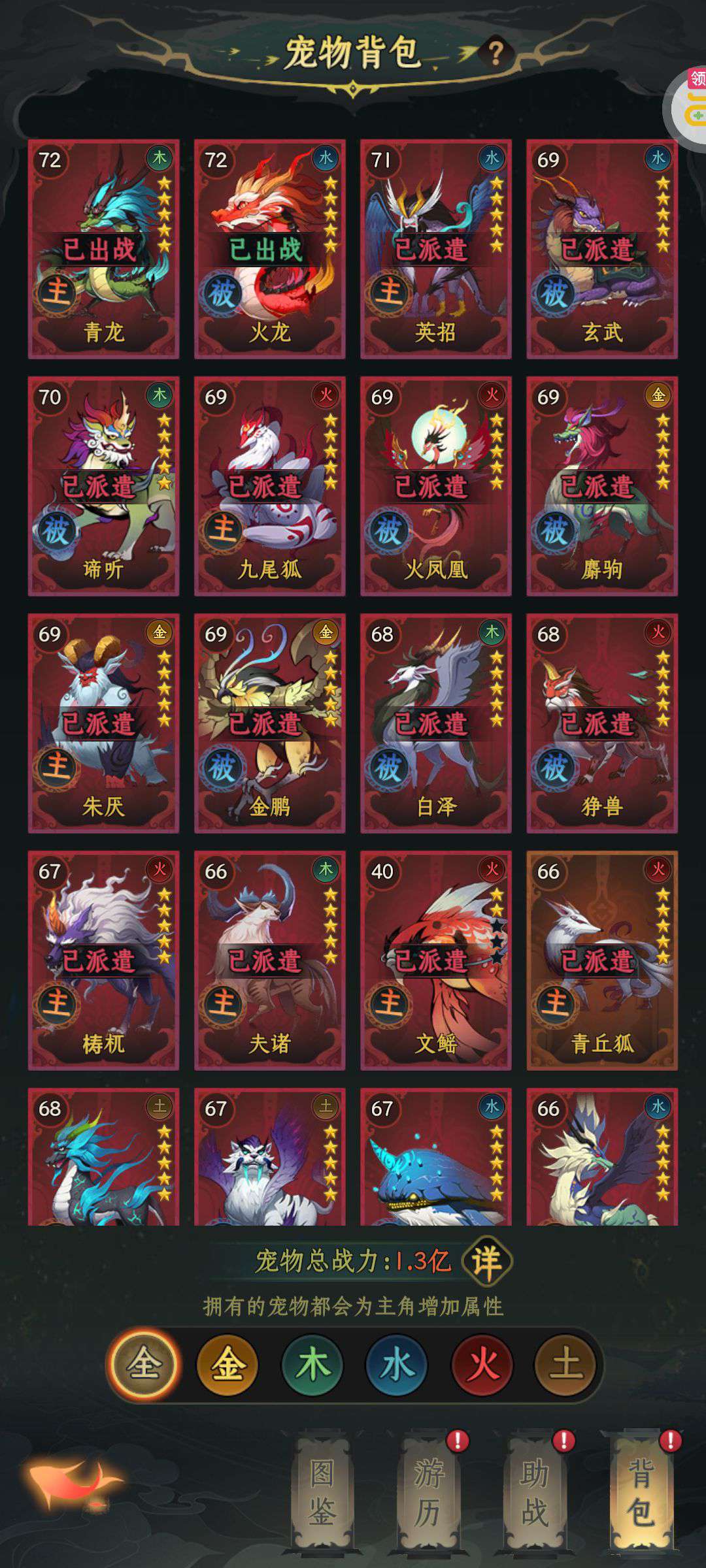This screenshot has height=1568, width=706.
Task: Show pet power details with 详 button
Action: (x=486, y=1261)
